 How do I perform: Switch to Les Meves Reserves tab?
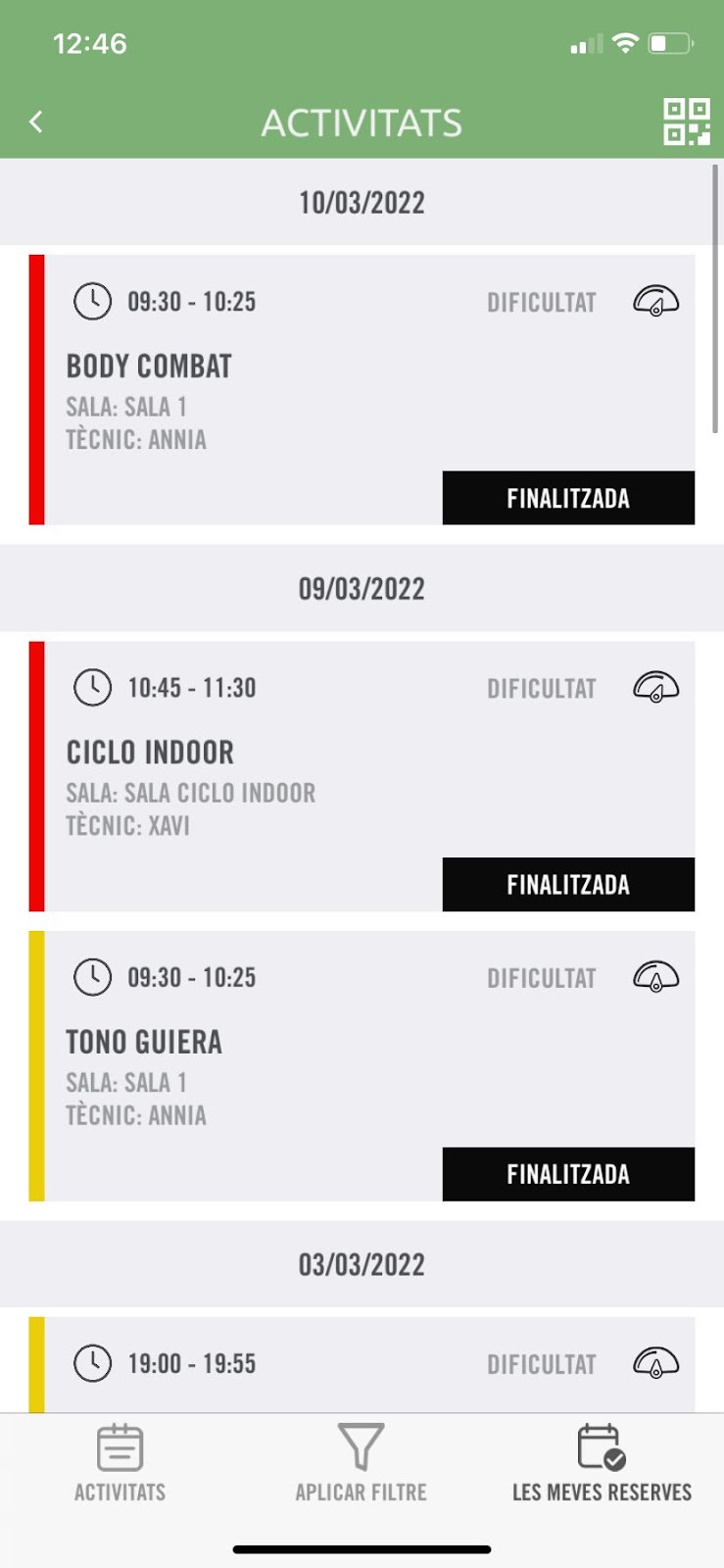(602, 1463)
